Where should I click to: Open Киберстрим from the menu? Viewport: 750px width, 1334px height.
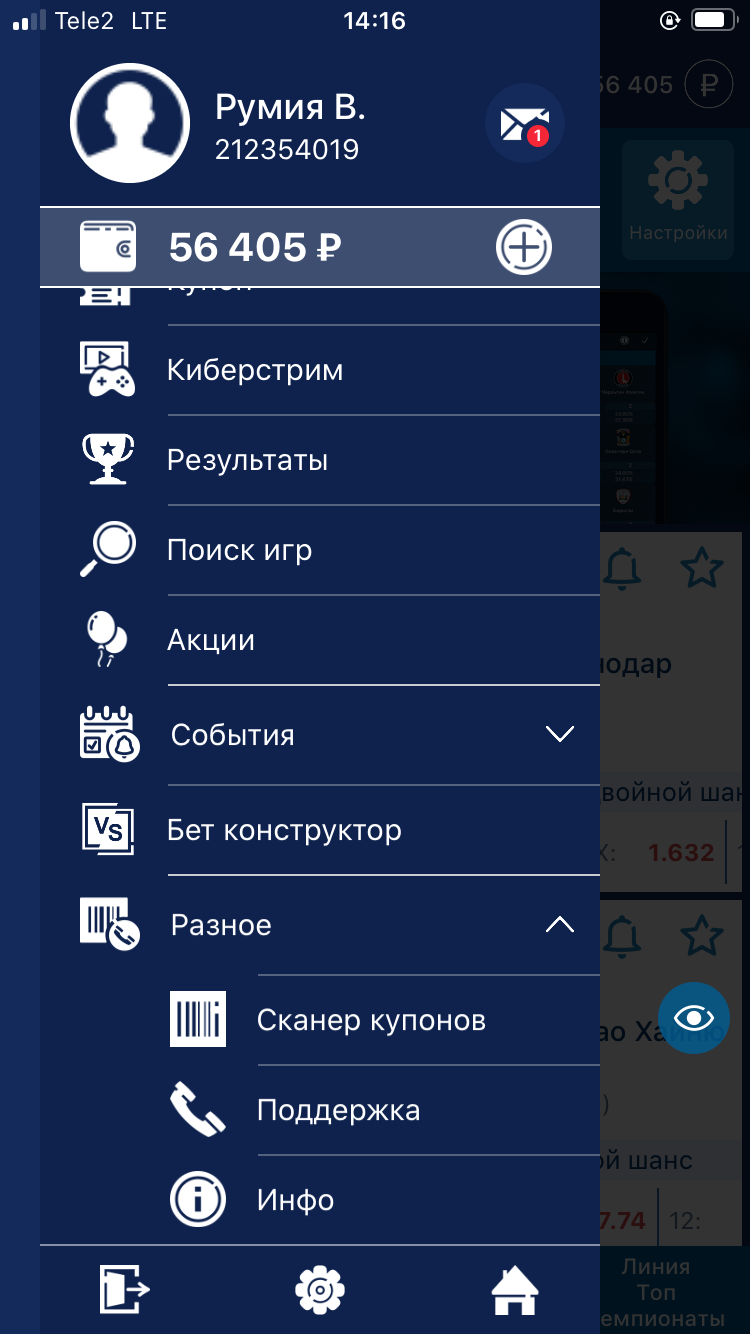point(255,370)
